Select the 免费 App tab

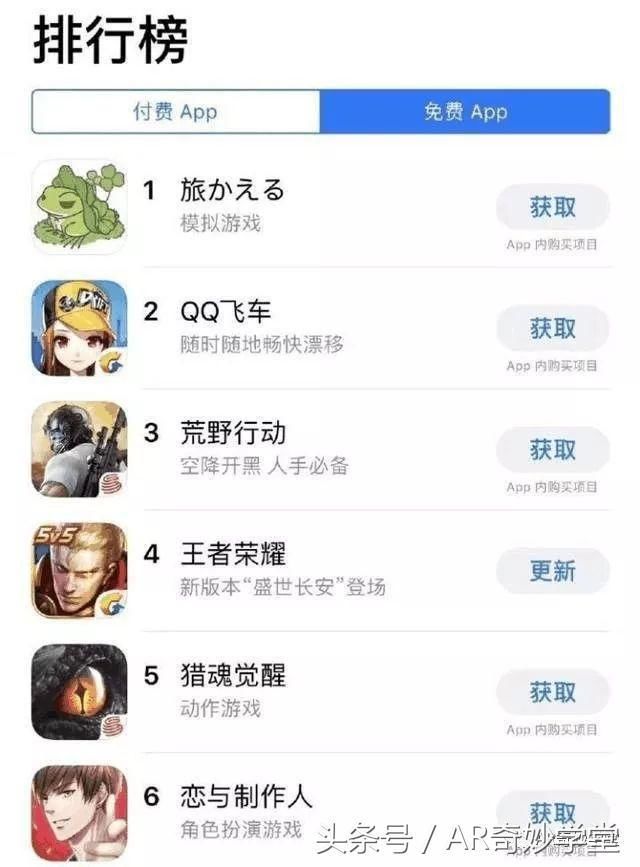[465, 111]
